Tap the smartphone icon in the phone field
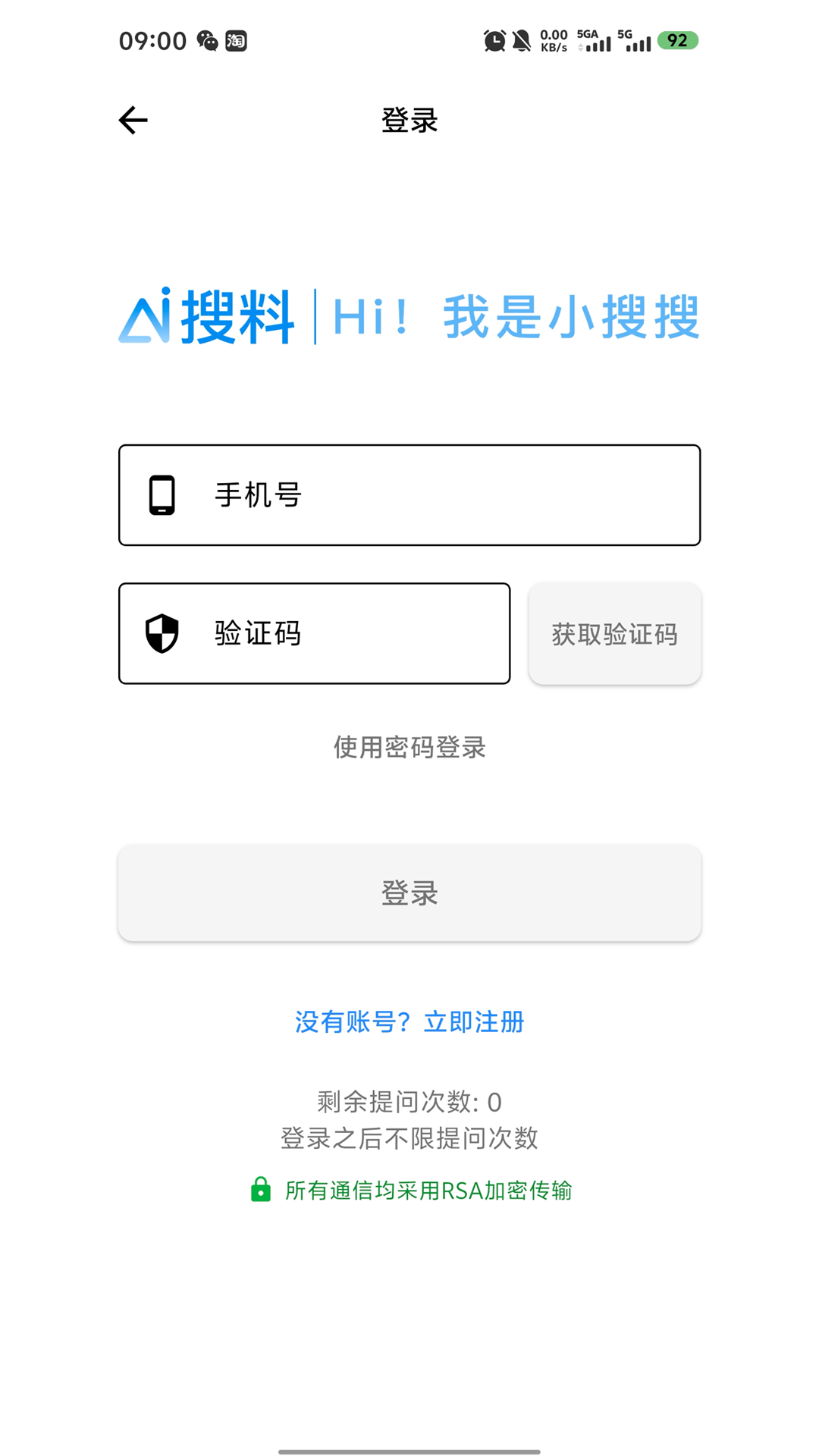This screenshot has width=819, height=1456. (x=162, y=494)
